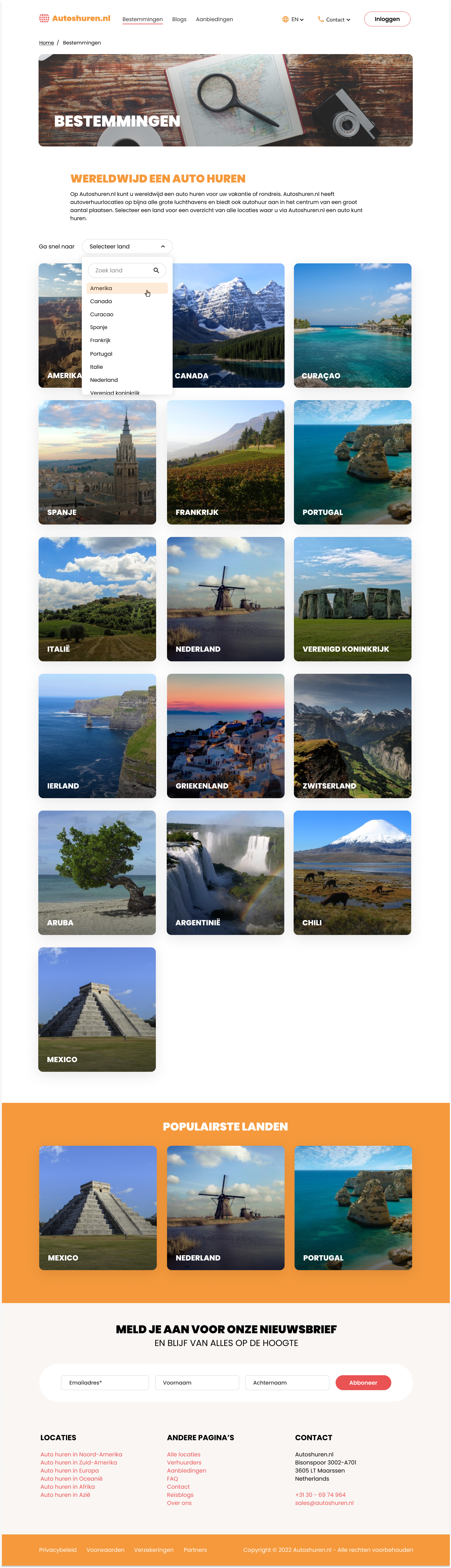The image size is (451, 1568).
Task: View the Frankrijk destination card
Action: [225, 462]
